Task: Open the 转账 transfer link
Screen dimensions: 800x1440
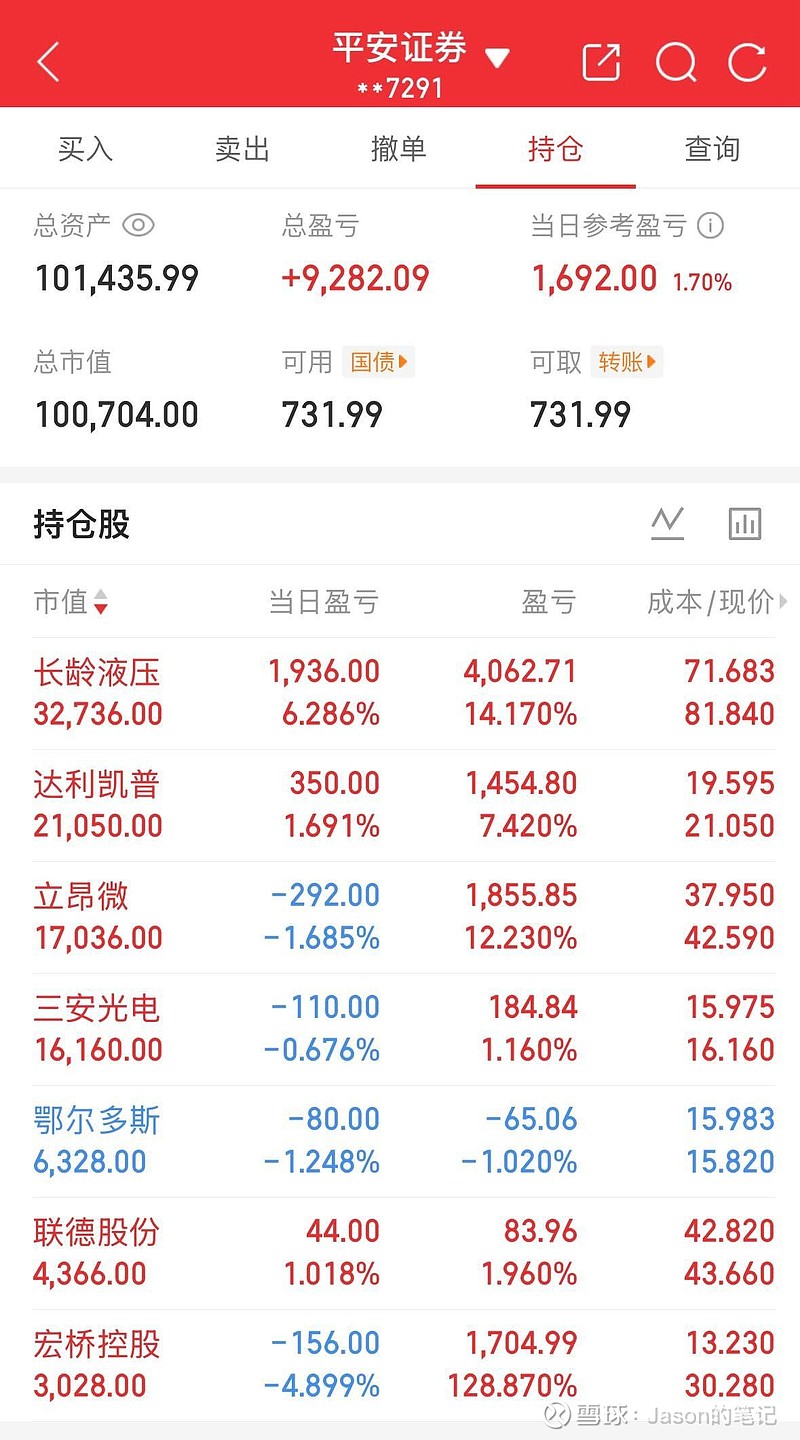Action: pos(627,363)
